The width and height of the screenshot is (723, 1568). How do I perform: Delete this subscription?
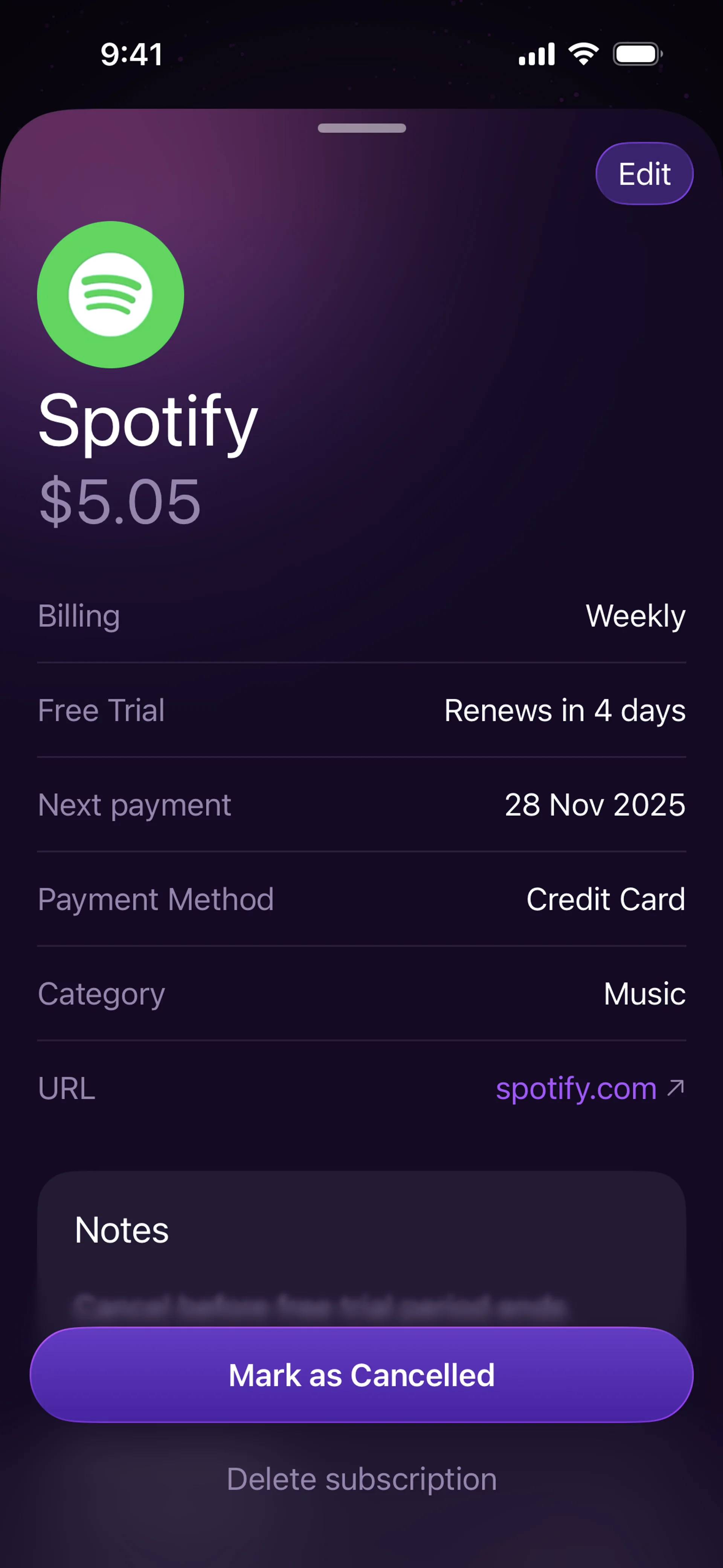click(x=361, y=1479)
